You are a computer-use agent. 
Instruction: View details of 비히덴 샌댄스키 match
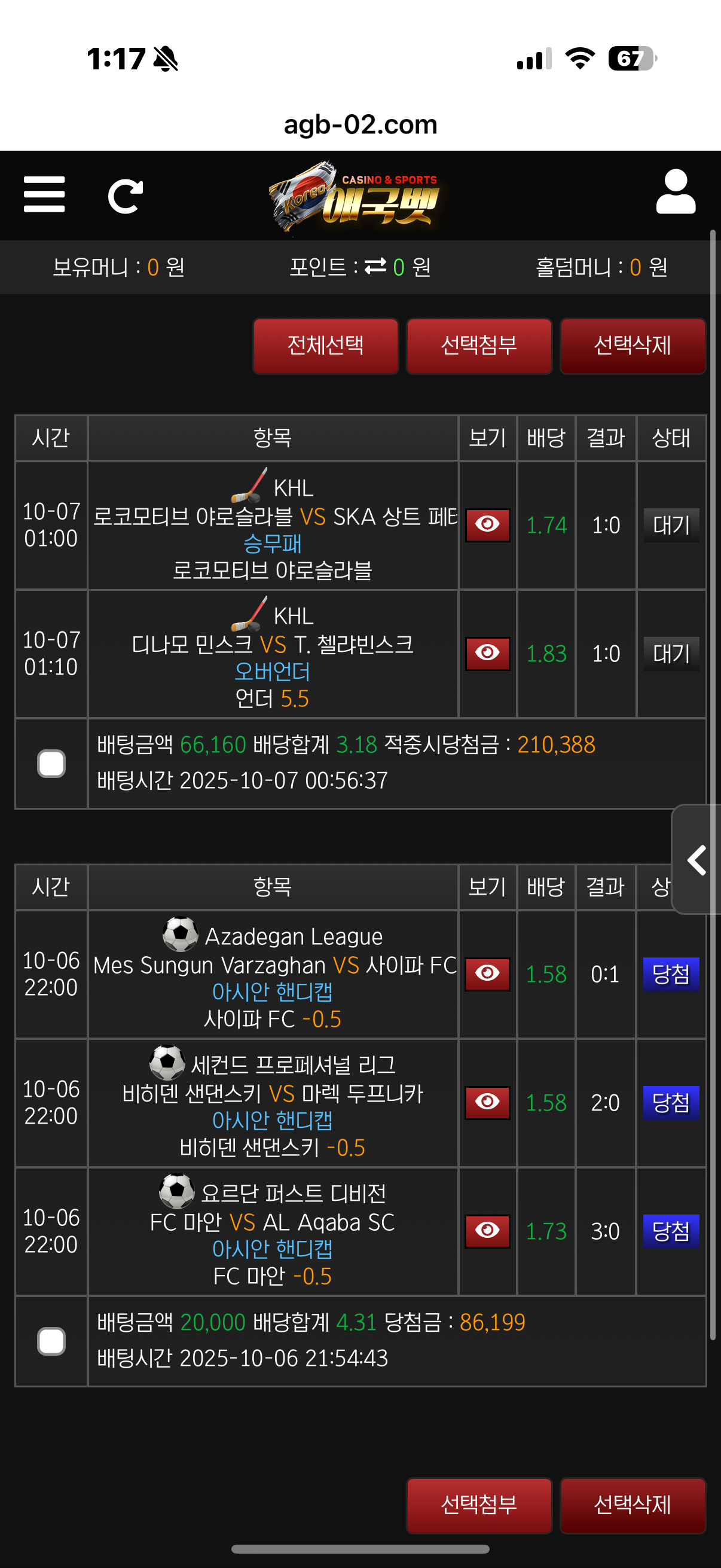click(487, 1102)
